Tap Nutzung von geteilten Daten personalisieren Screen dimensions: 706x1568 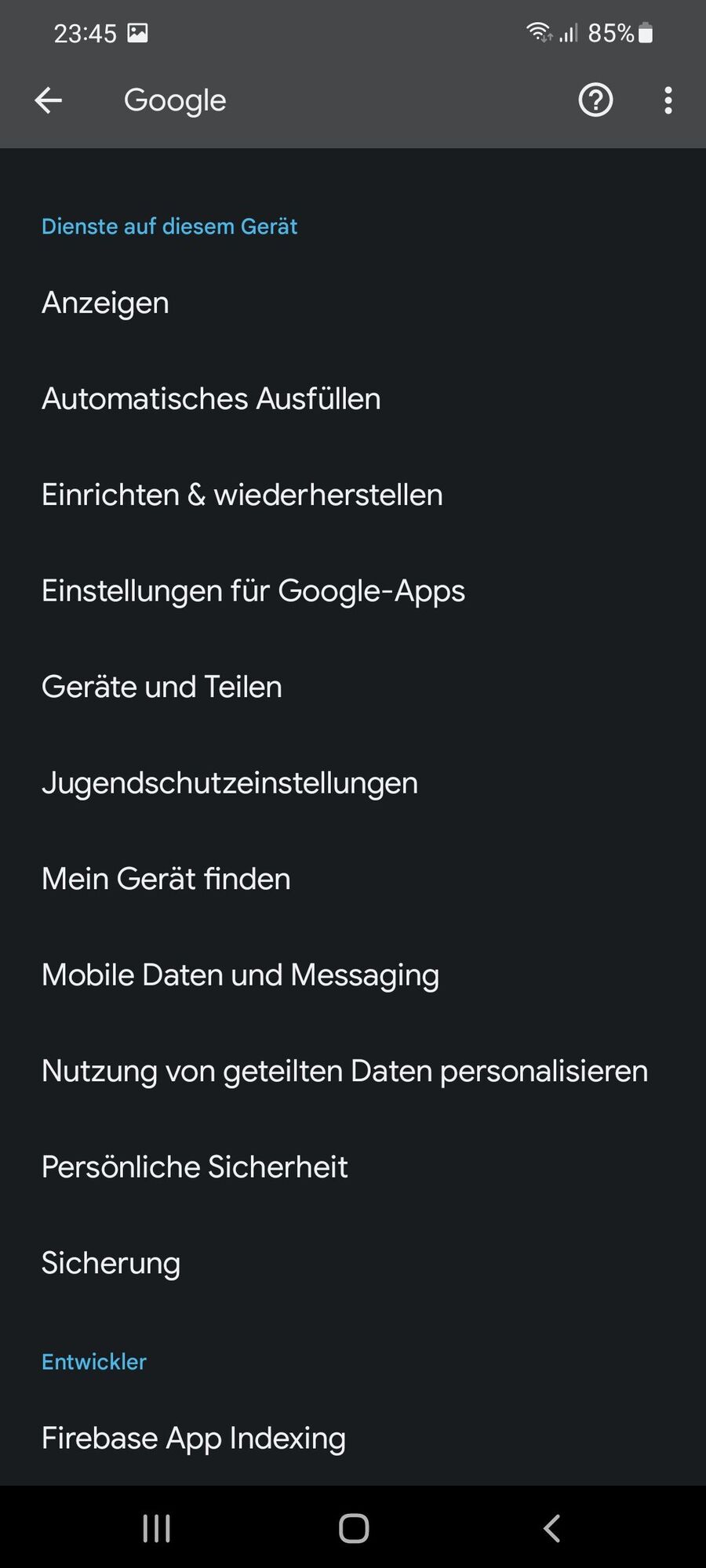(x=344, y=1071)
